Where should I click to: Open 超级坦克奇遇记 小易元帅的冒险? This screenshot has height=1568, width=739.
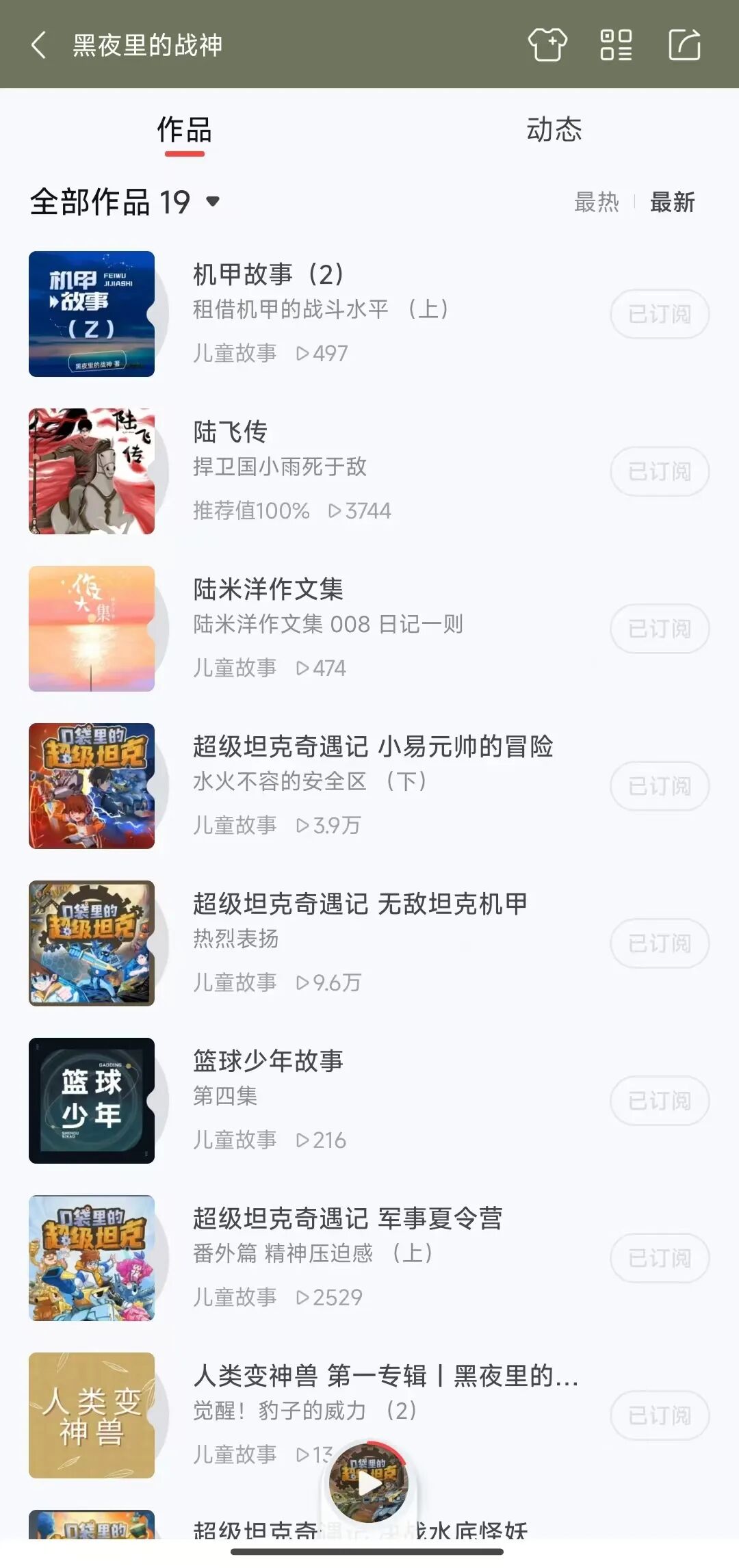point(373,747)
